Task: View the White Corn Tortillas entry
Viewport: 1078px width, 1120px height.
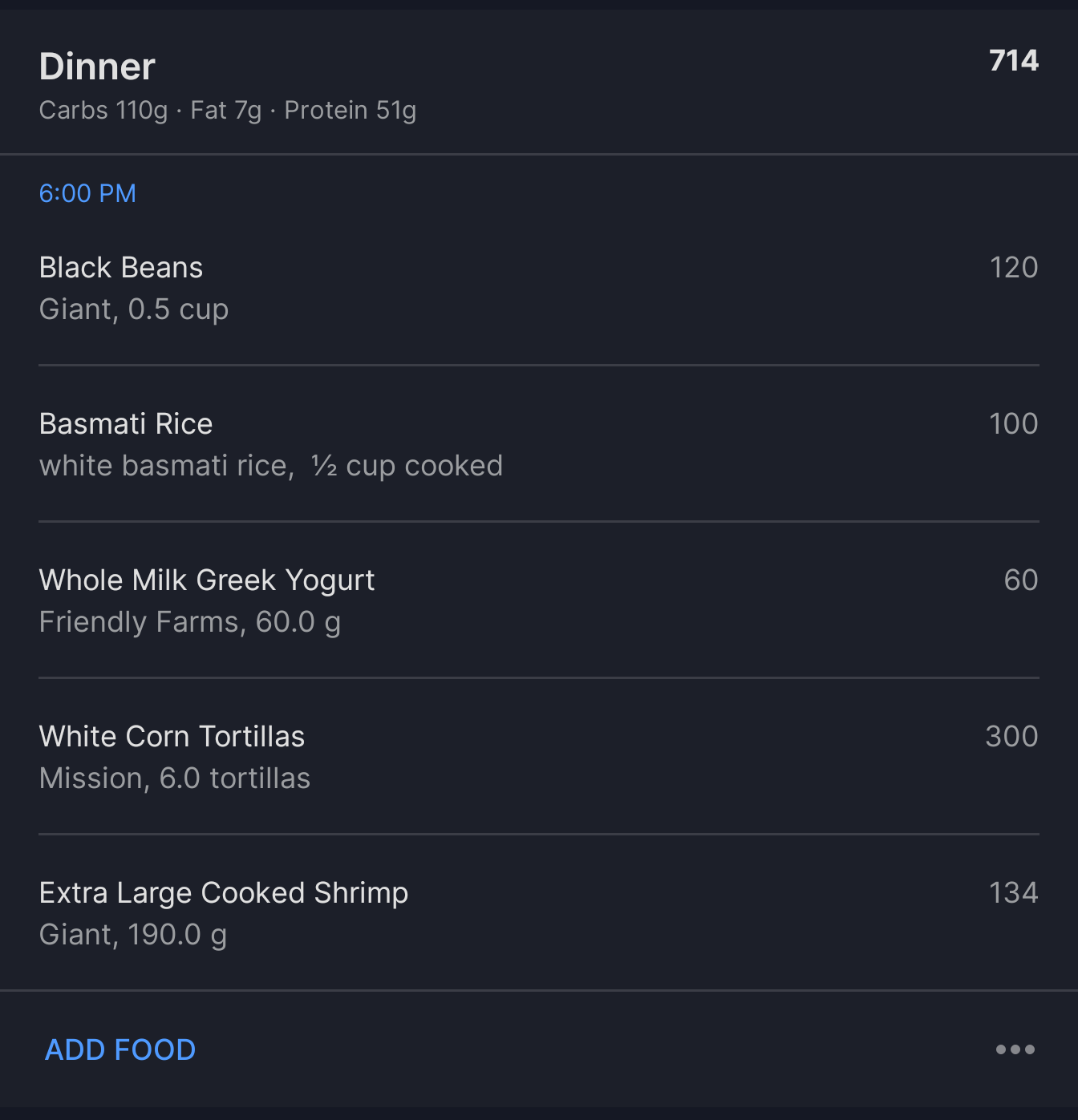Action: pos(172,737)
